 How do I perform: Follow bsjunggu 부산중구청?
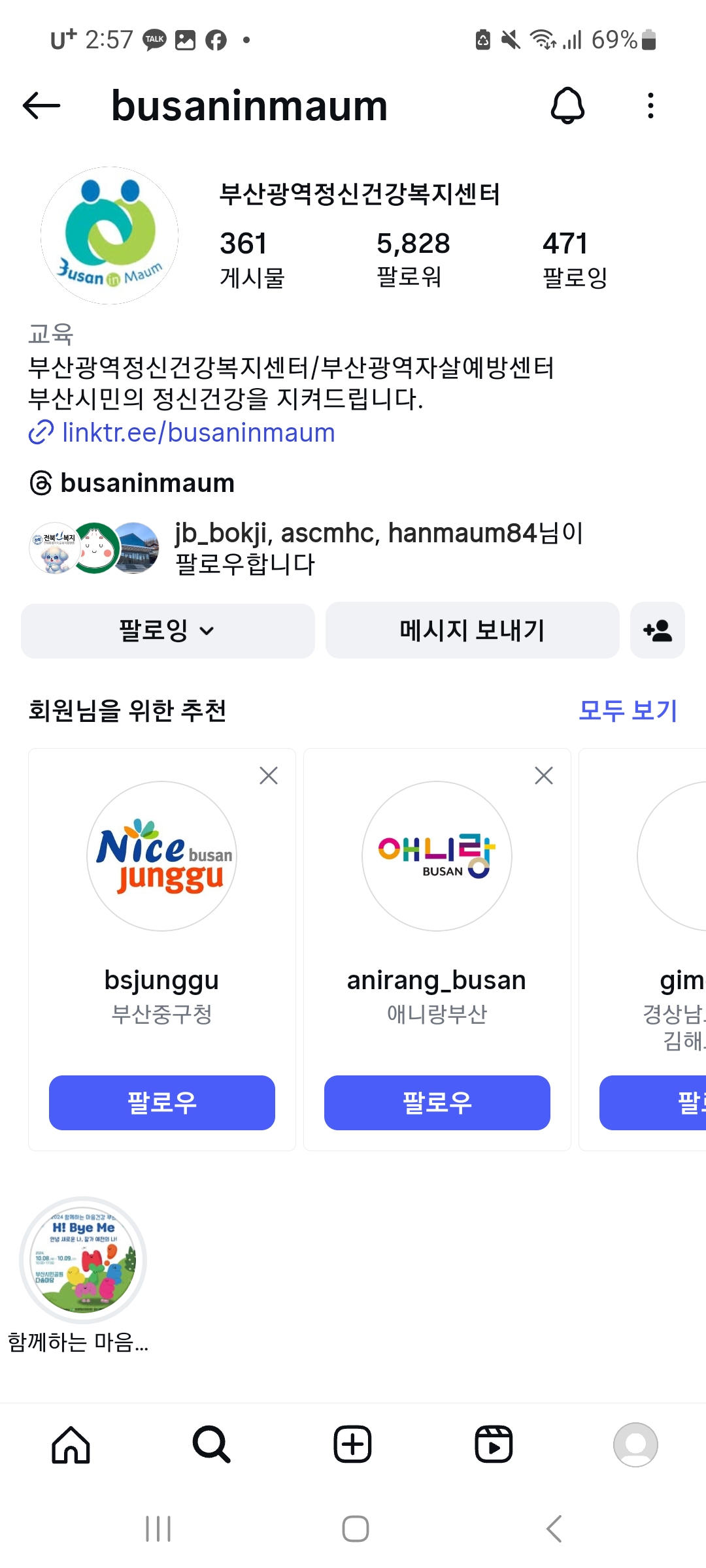162,1102
